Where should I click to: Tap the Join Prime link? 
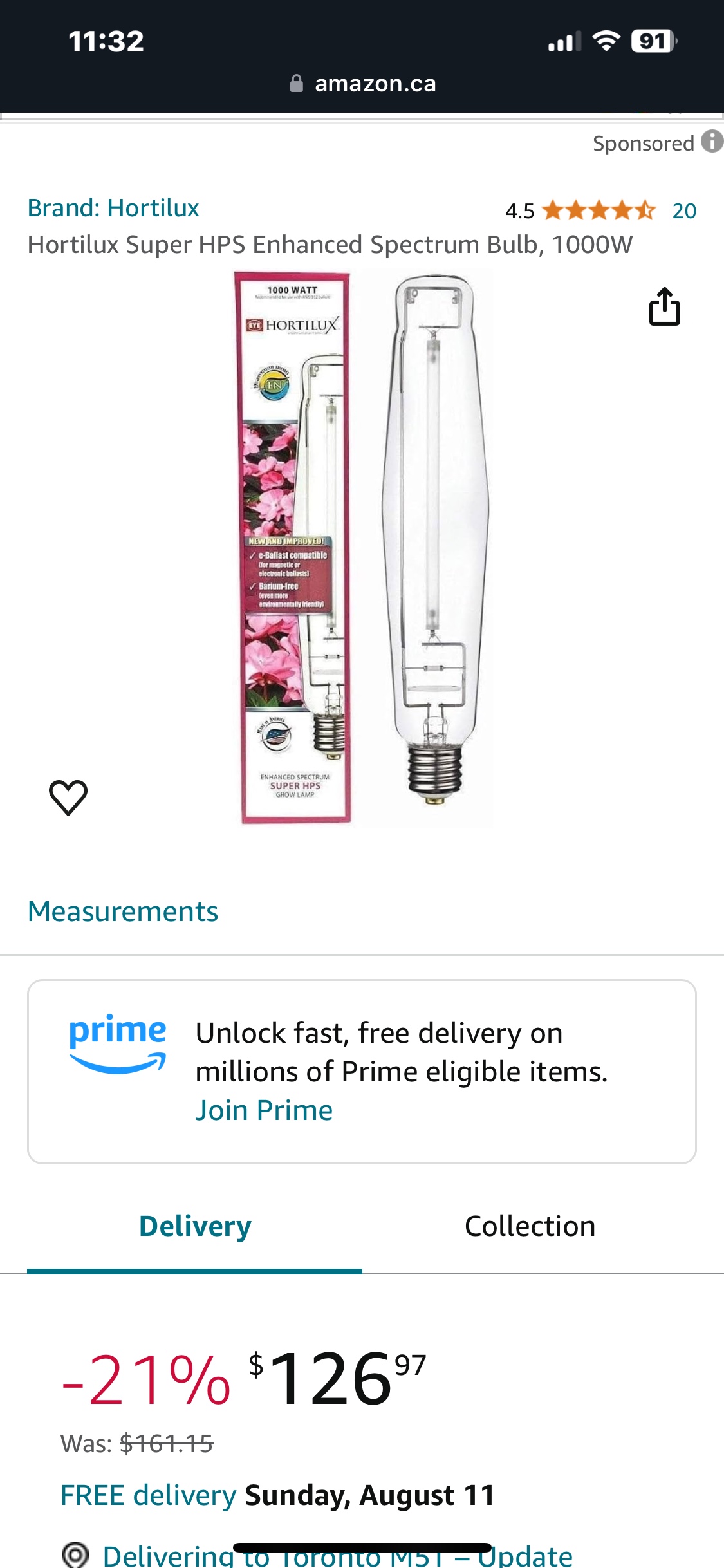[264, 1110]
